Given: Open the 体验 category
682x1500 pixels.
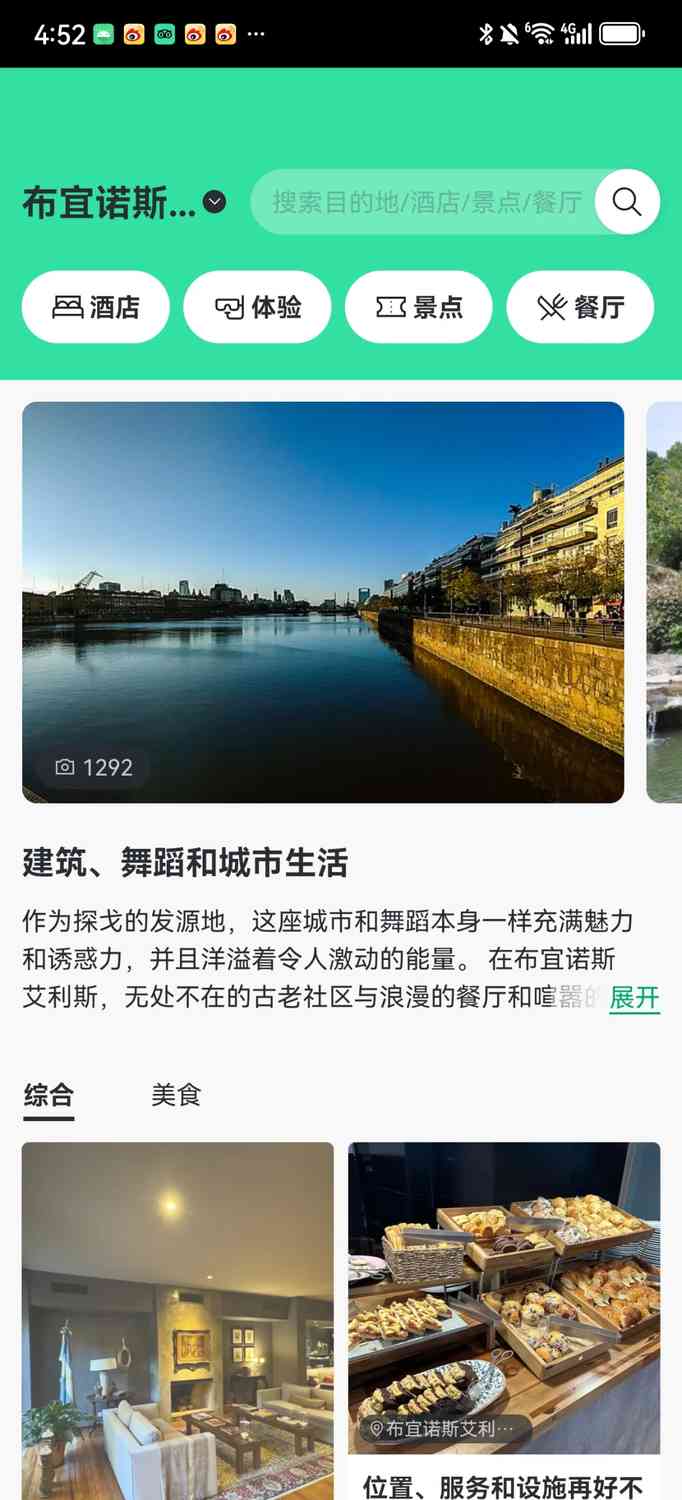Looking at the screenshot, I should [x=257, y=307].
